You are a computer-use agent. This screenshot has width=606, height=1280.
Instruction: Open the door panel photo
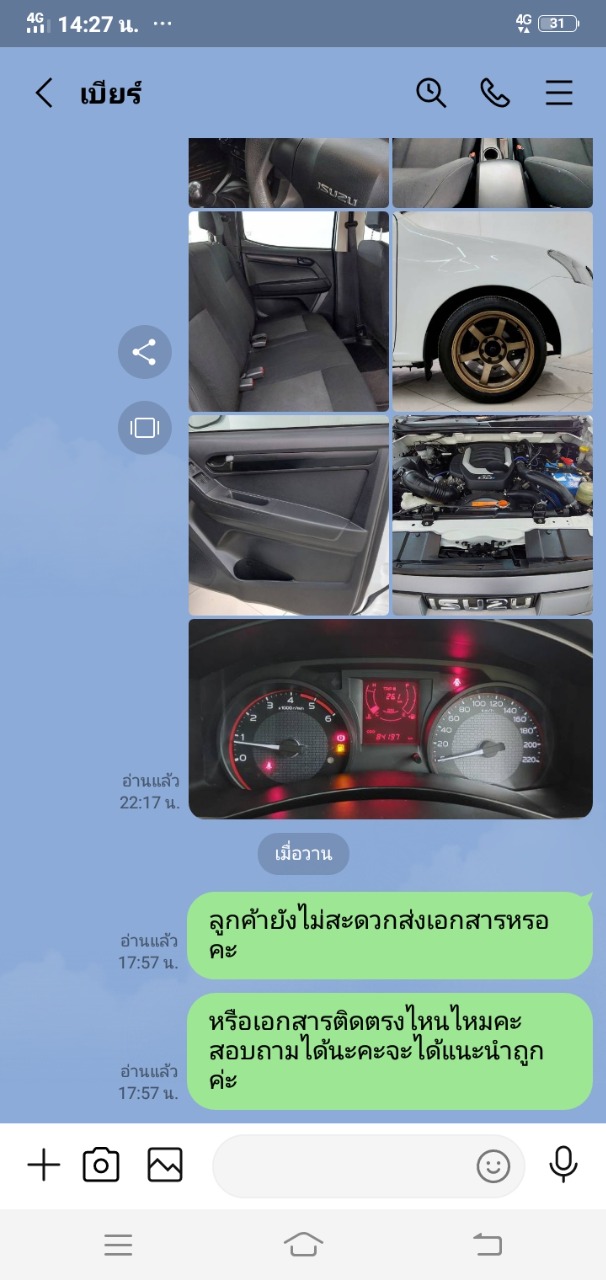pyautogui.click(x=288, y=515)
